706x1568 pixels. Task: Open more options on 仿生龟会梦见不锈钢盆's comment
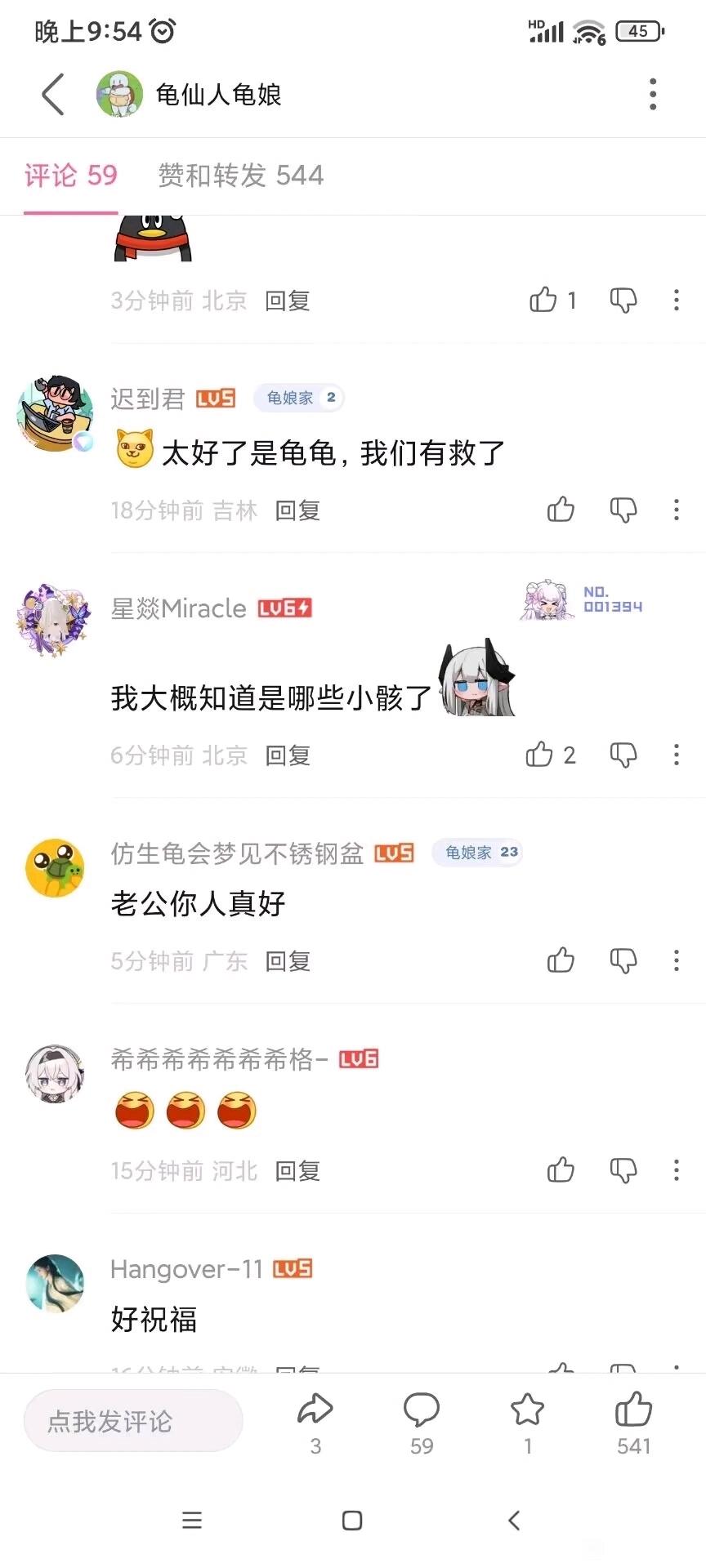coord(676,960)
